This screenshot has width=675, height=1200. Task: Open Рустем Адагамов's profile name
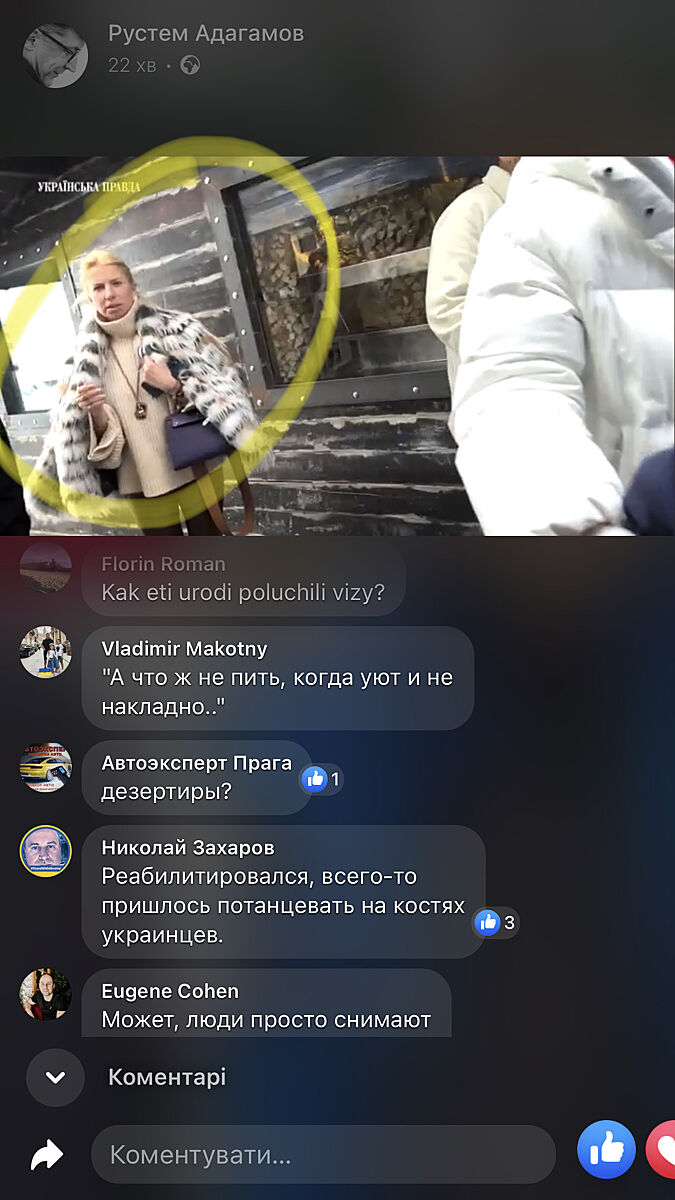point(205,33)
